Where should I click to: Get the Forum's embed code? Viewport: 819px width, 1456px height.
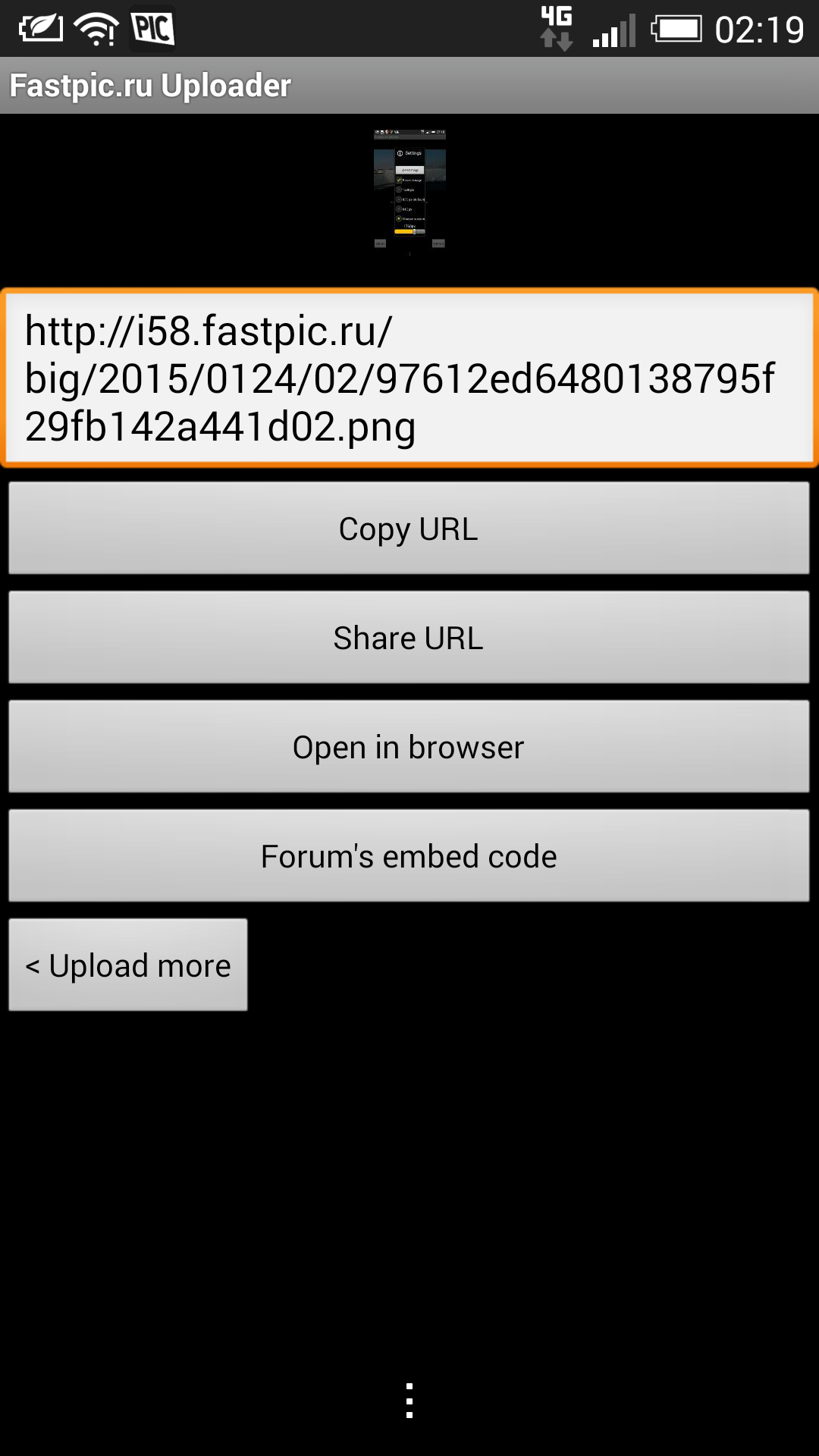point(409,856)
